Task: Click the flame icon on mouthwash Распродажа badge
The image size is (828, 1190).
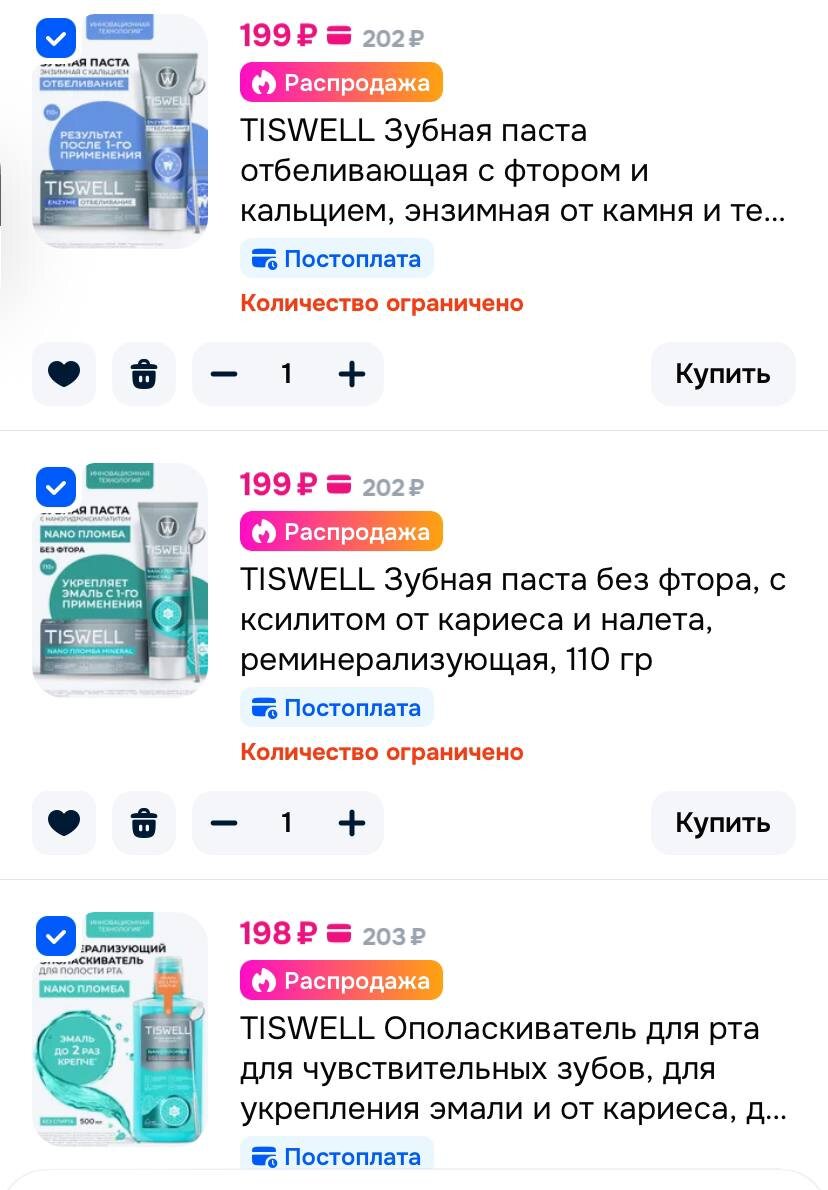Action: [264, 981]
